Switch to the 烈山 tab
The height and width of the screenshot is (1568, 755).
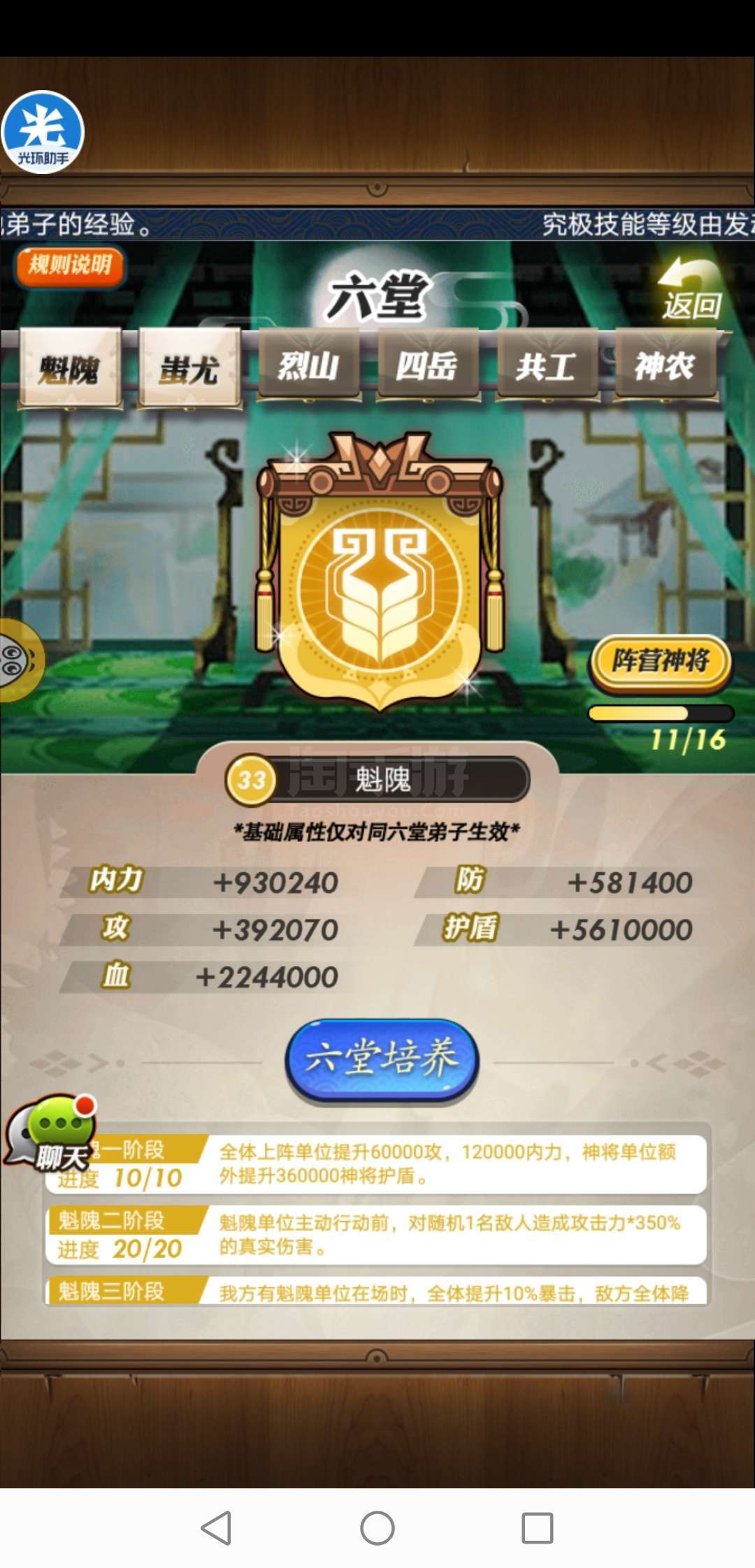pos(308,365)
